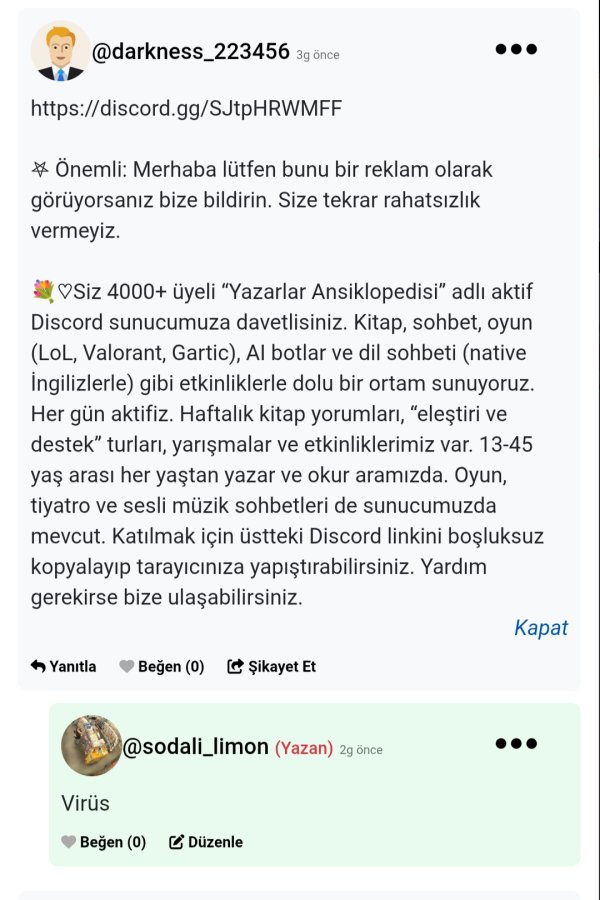Reply to darkness_223456 with Yanıtla
600x900 pixels.
point(64,666)
